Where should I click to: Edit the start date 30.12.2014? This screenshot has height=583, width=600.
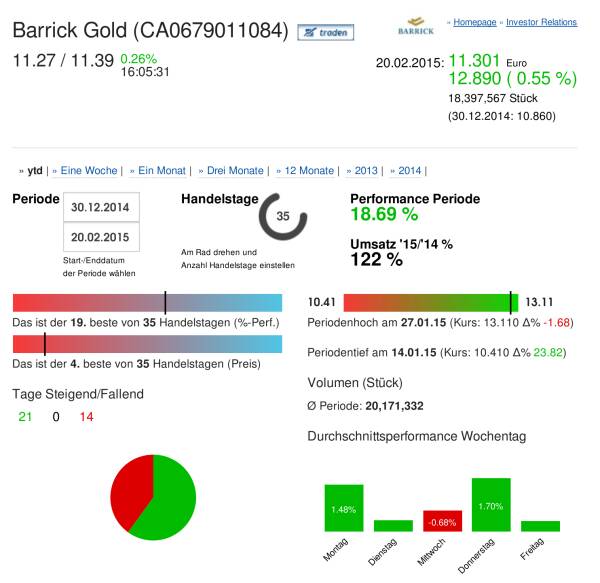[102, 208]
